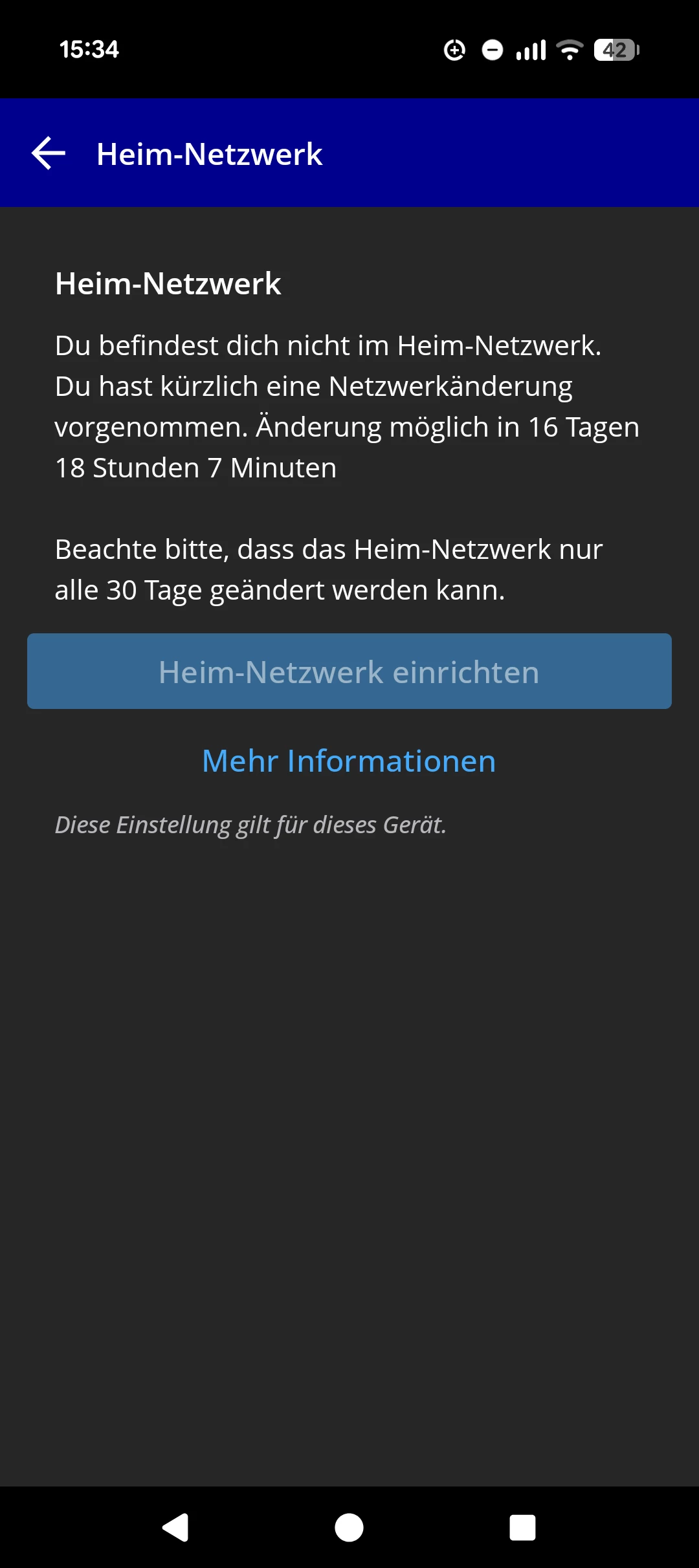The width and height of the screenshot is (699, 1568).
Task: Go to the system home screen
Action: click(x=349, y=1527)
